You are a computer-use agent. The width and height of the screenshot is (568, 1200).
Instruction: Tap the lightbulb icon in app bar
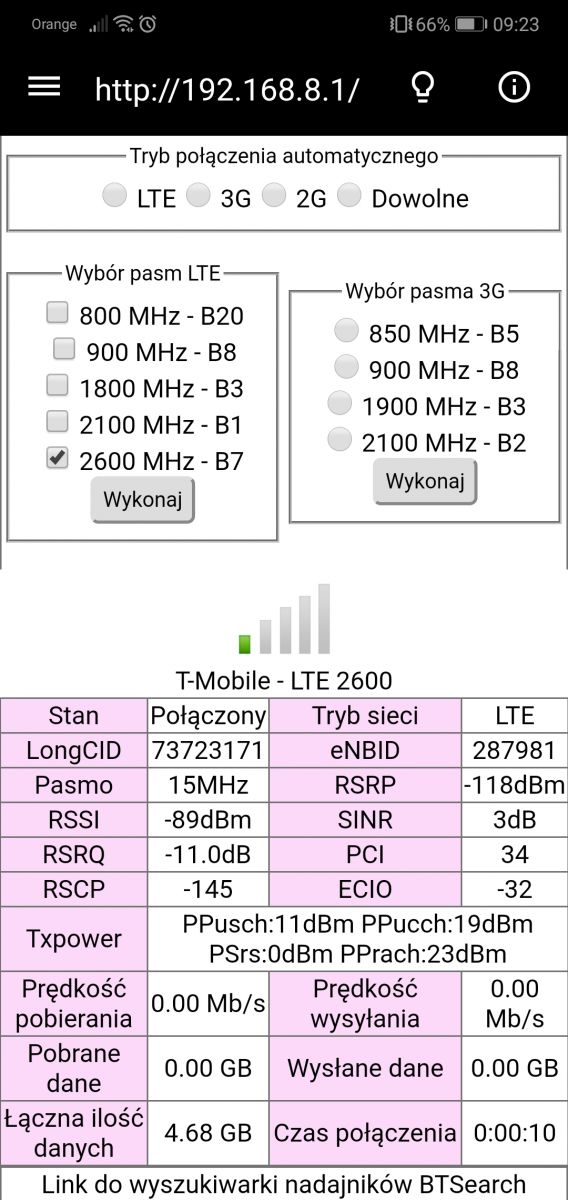pos(423,88)
